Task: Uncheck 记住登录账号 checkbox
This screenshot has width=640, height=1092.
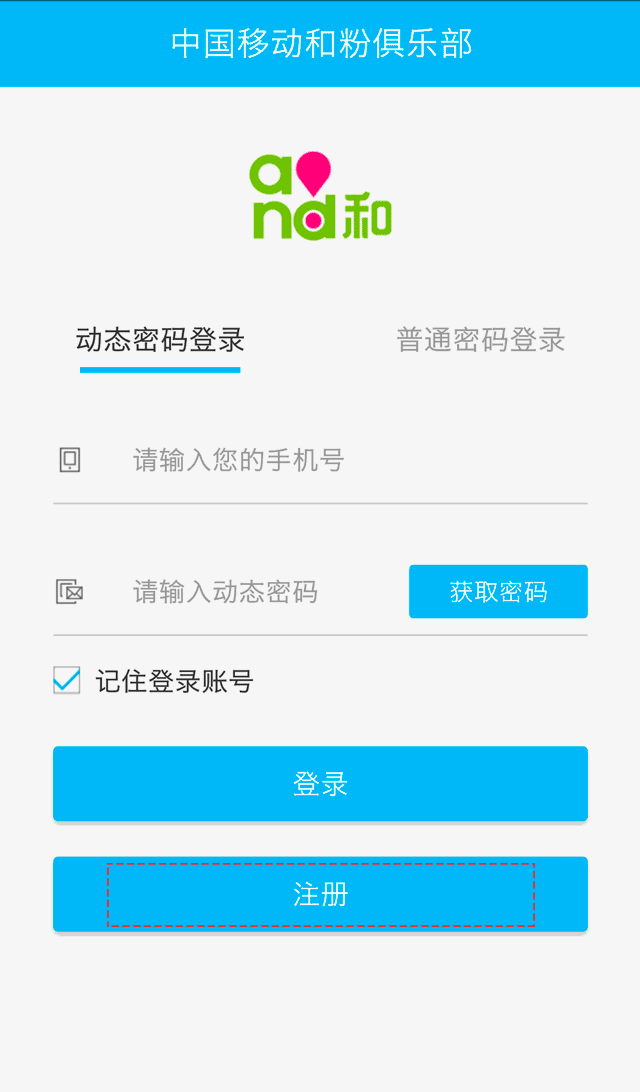Action: tap(67, 682)
